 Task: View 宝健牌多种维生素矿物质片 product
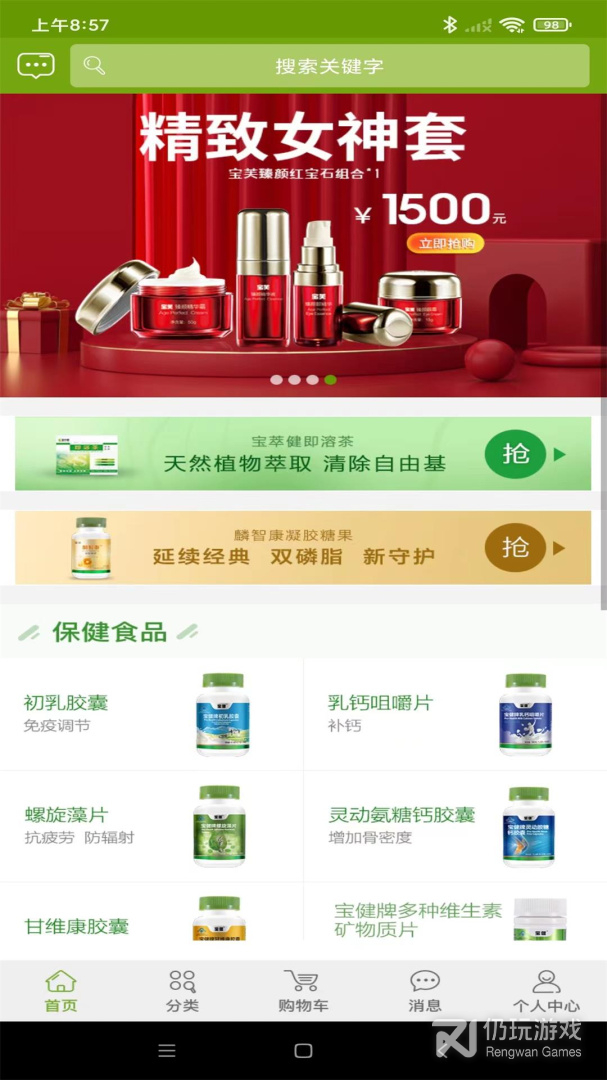455,921
